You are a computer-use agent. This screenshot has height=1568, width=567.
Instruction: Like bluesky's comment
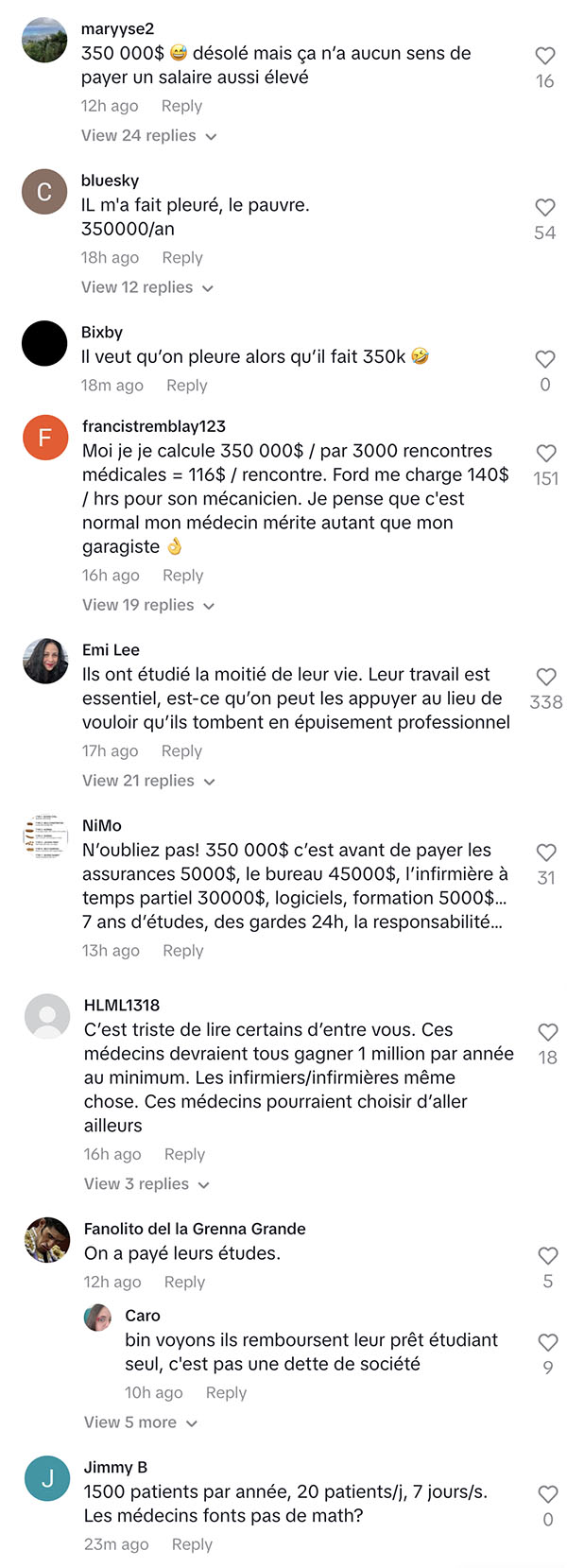[x=545, y=207]
